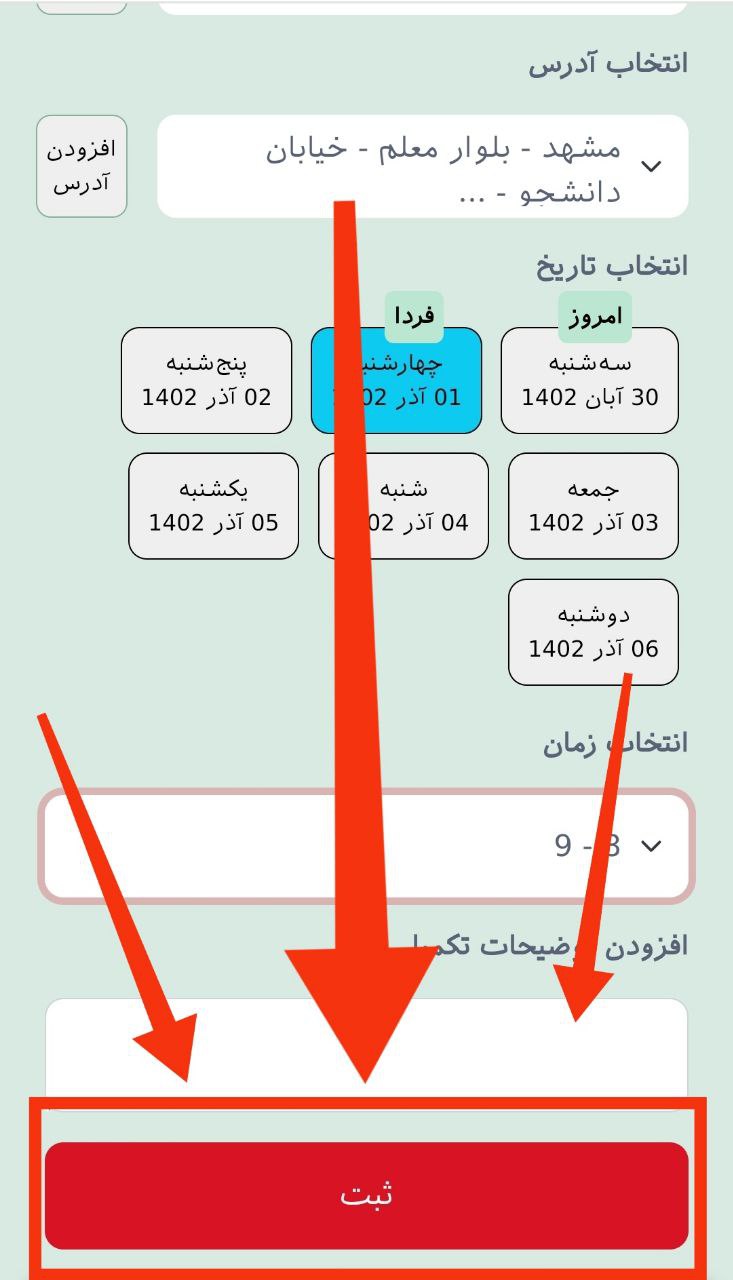Viewport: 733px width, 1280px height.
Task: Choose شنبه 04 آذر date
Action: point(403,506)
